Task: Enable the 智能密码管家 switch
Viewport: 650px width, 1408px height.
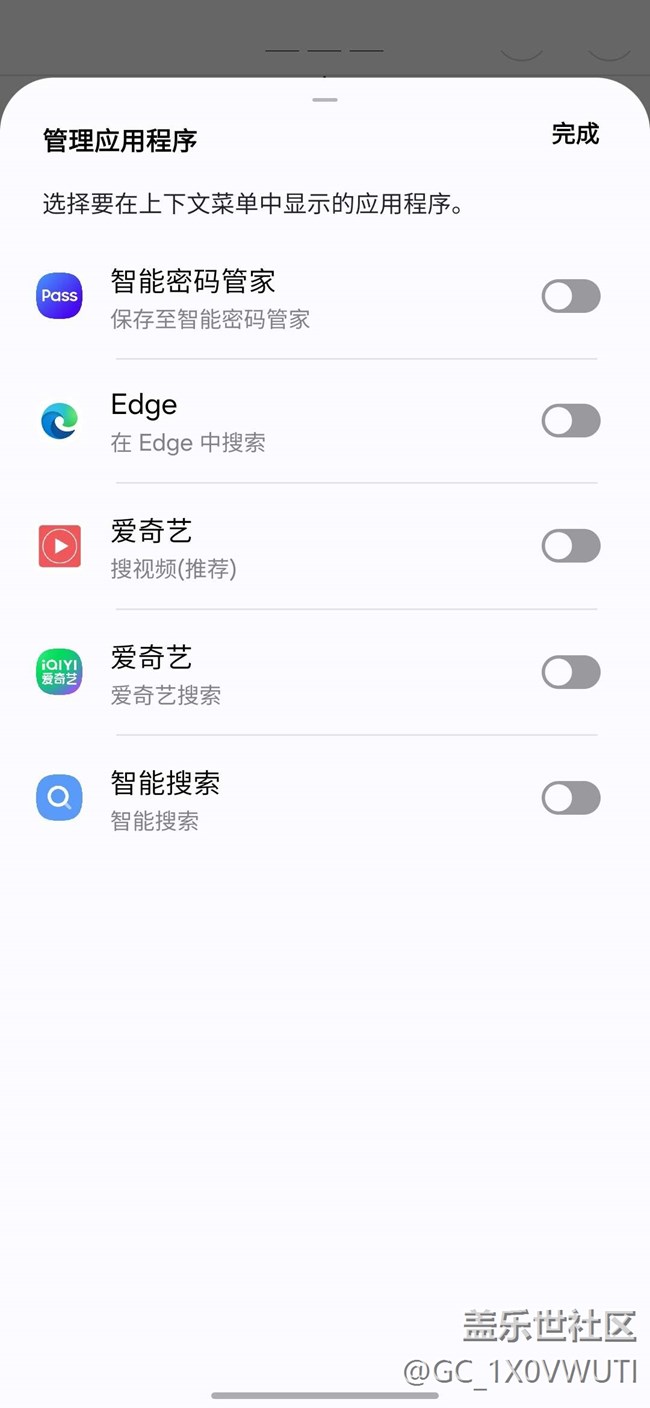Action: pyautogui.click(x=571, y=296)
